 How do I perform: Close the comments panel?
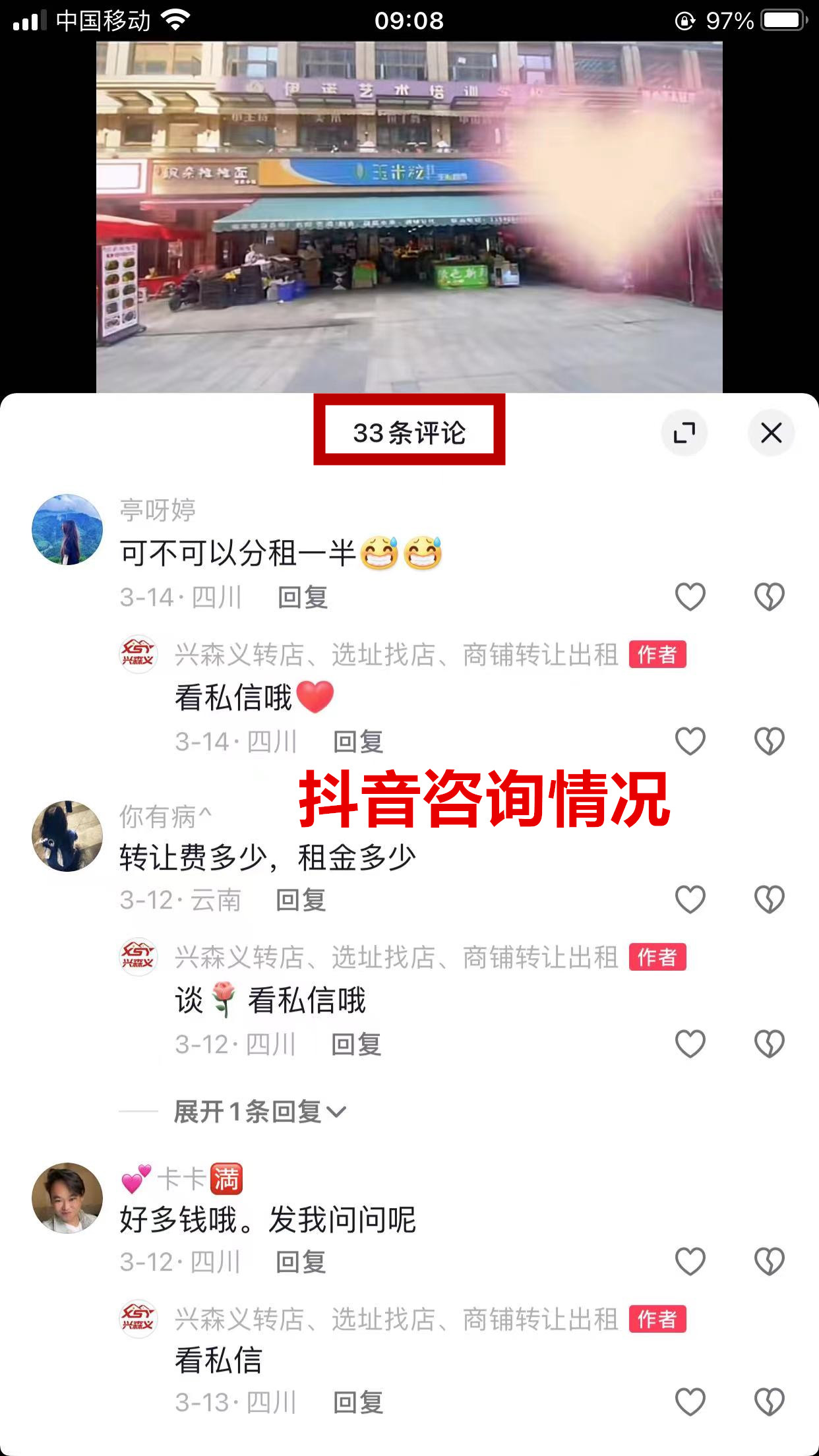771,433
